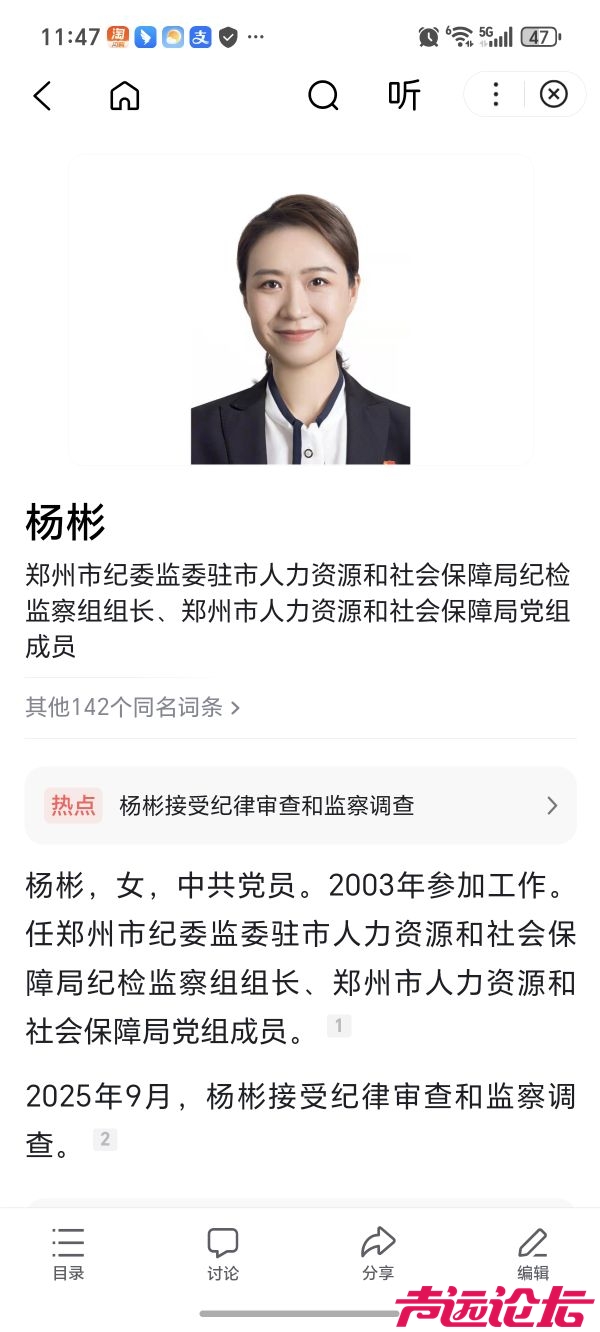The width and height of the screenshot is (600, 1332).
Task: View 其他142个同名词条
Action: coord(133,707)
